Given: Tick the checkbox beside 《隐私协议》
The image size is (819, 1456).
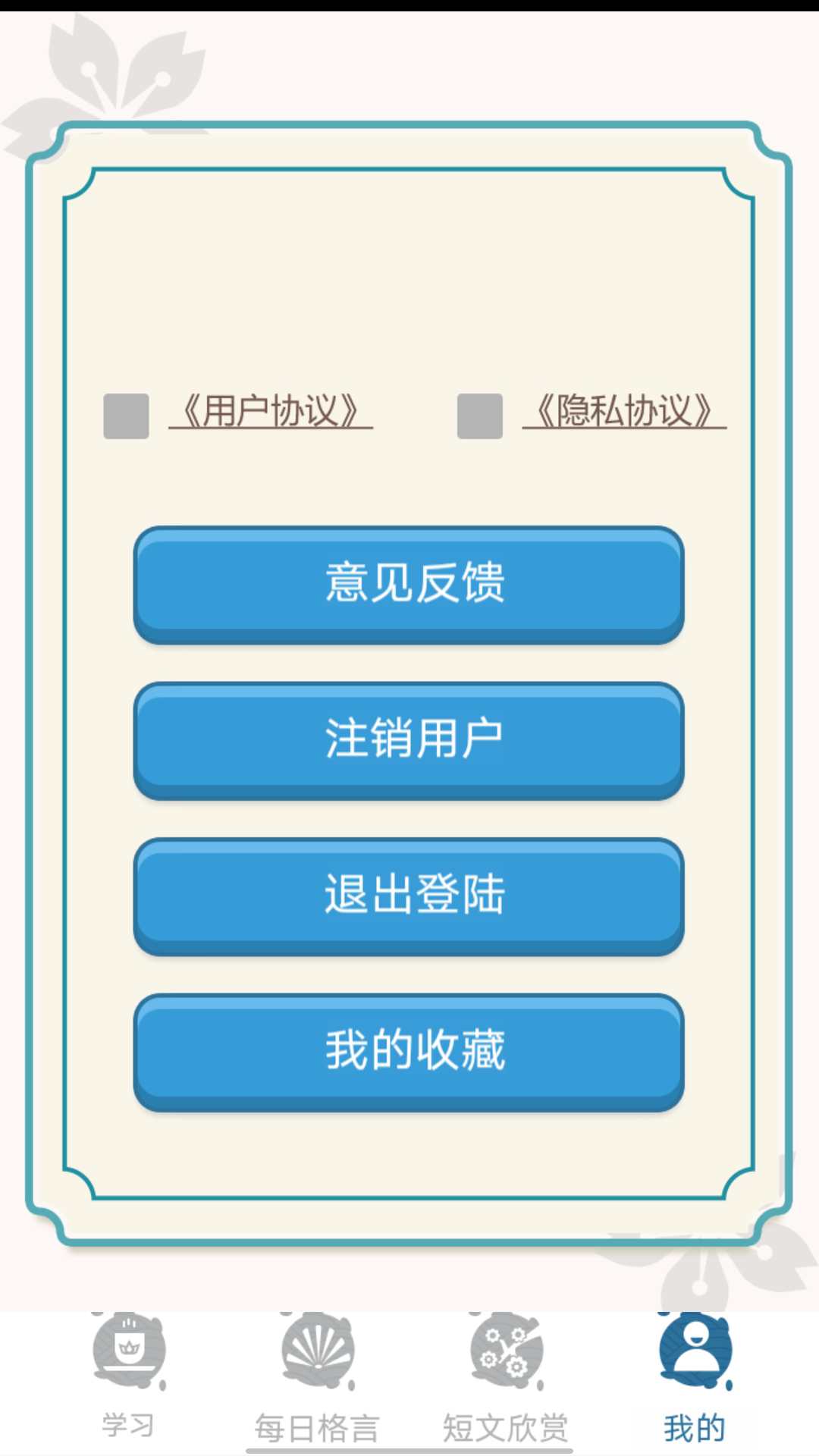Looking at the screenshot, I should (x=479, y=416).
